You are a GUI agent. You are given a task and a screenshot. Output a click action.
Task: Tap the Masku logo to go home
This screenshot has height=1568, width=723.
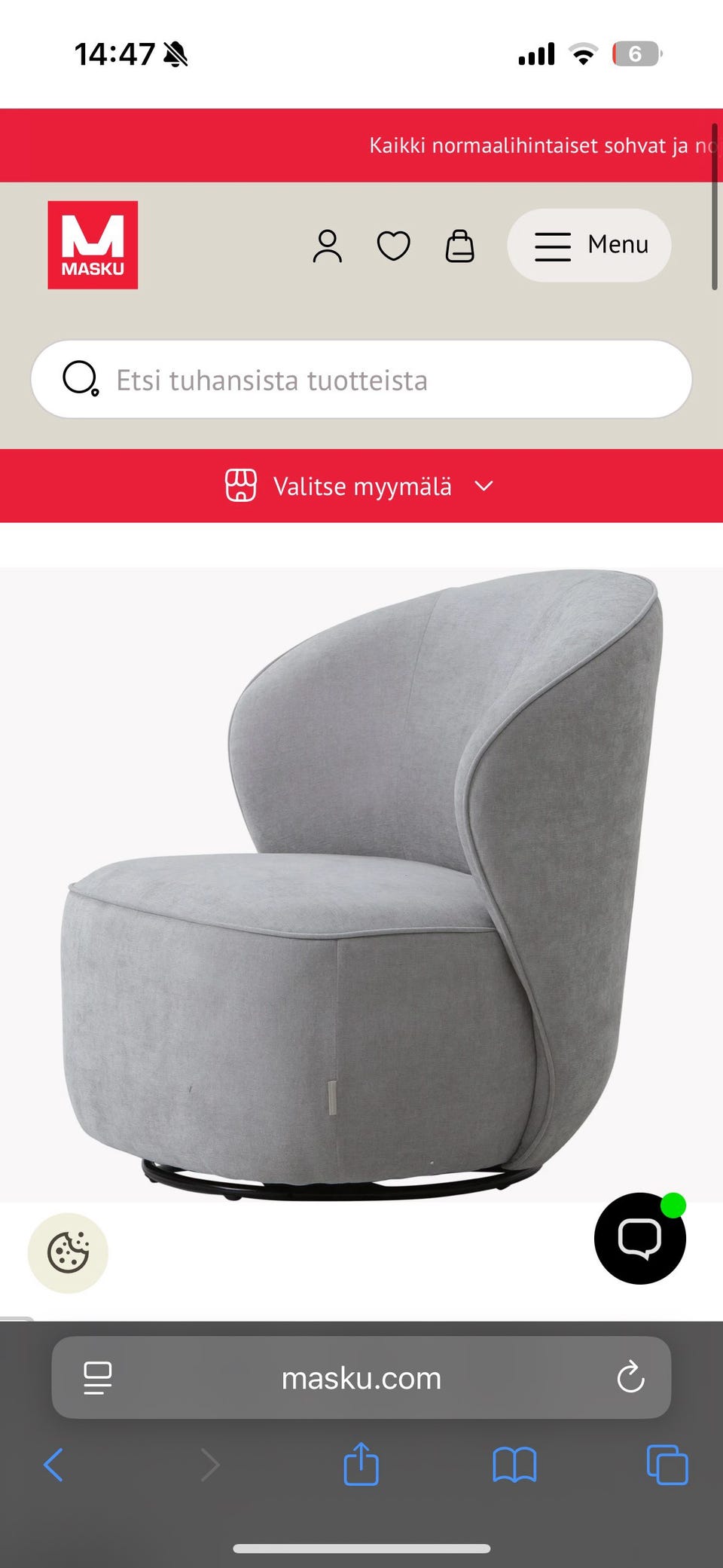coord(93,245)
